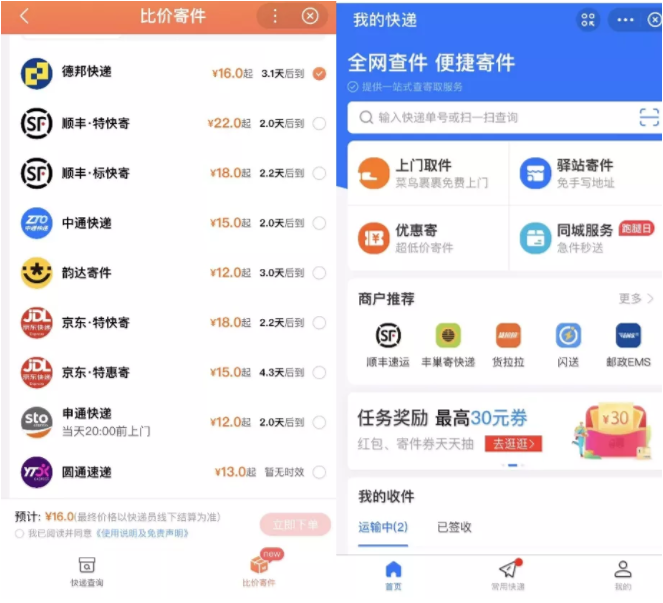The width and height of the screenshot is (663, 603).
Task: Switch to the 快递查询 tab
Action: click(87, 572)
